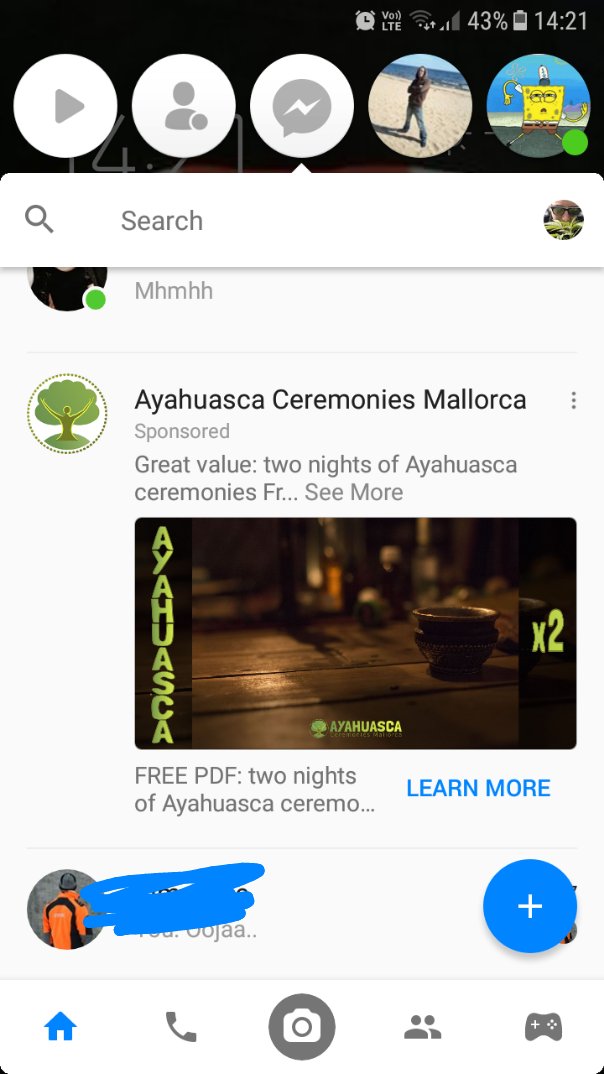Image resolution: width=604 pixels, height=1074 pixels.
Task: Switch to the Home tab
Action: click(60, 1027)
